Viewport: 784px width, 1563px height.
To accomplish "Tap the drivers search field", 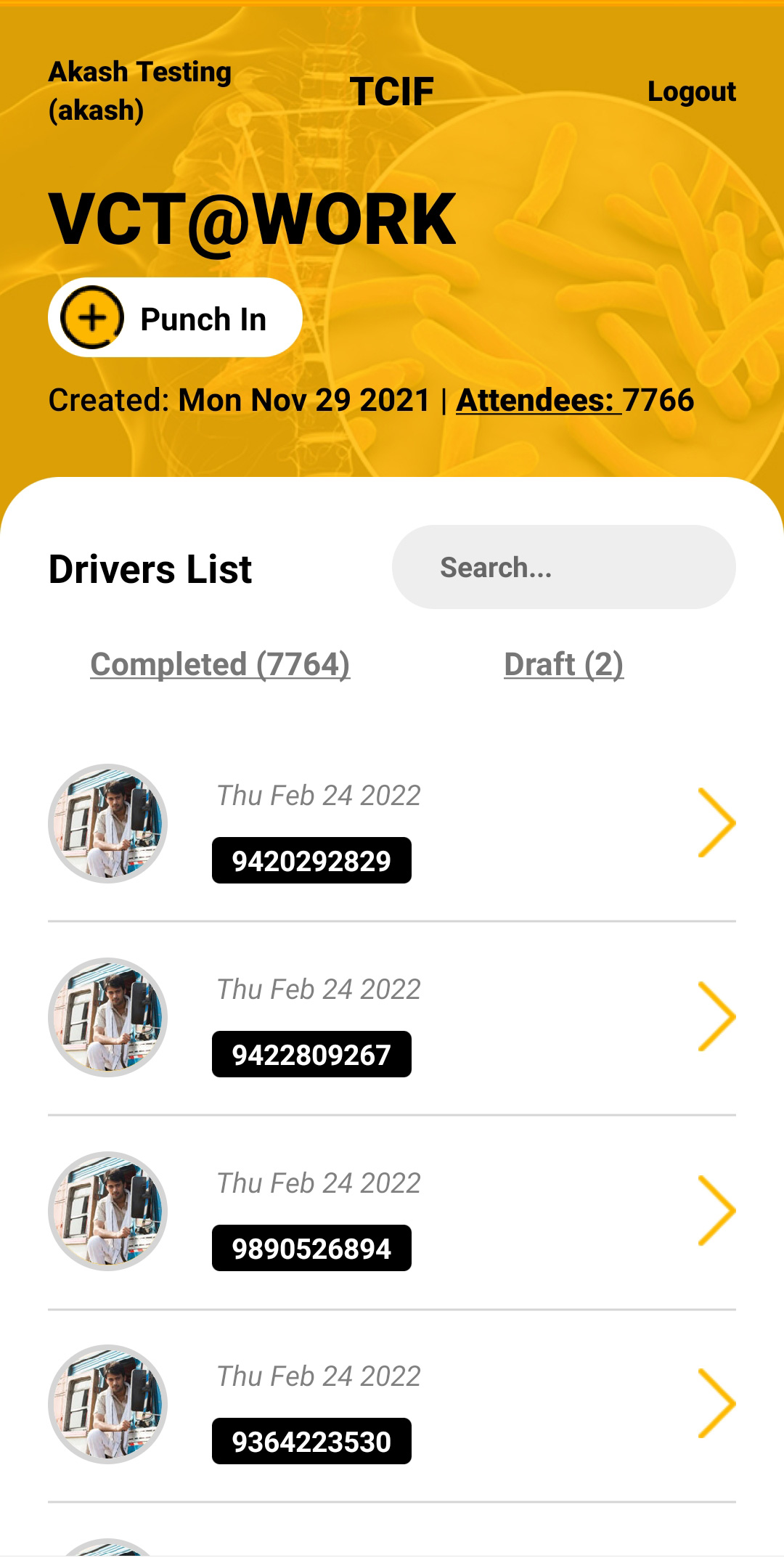I will click(563, 567).
